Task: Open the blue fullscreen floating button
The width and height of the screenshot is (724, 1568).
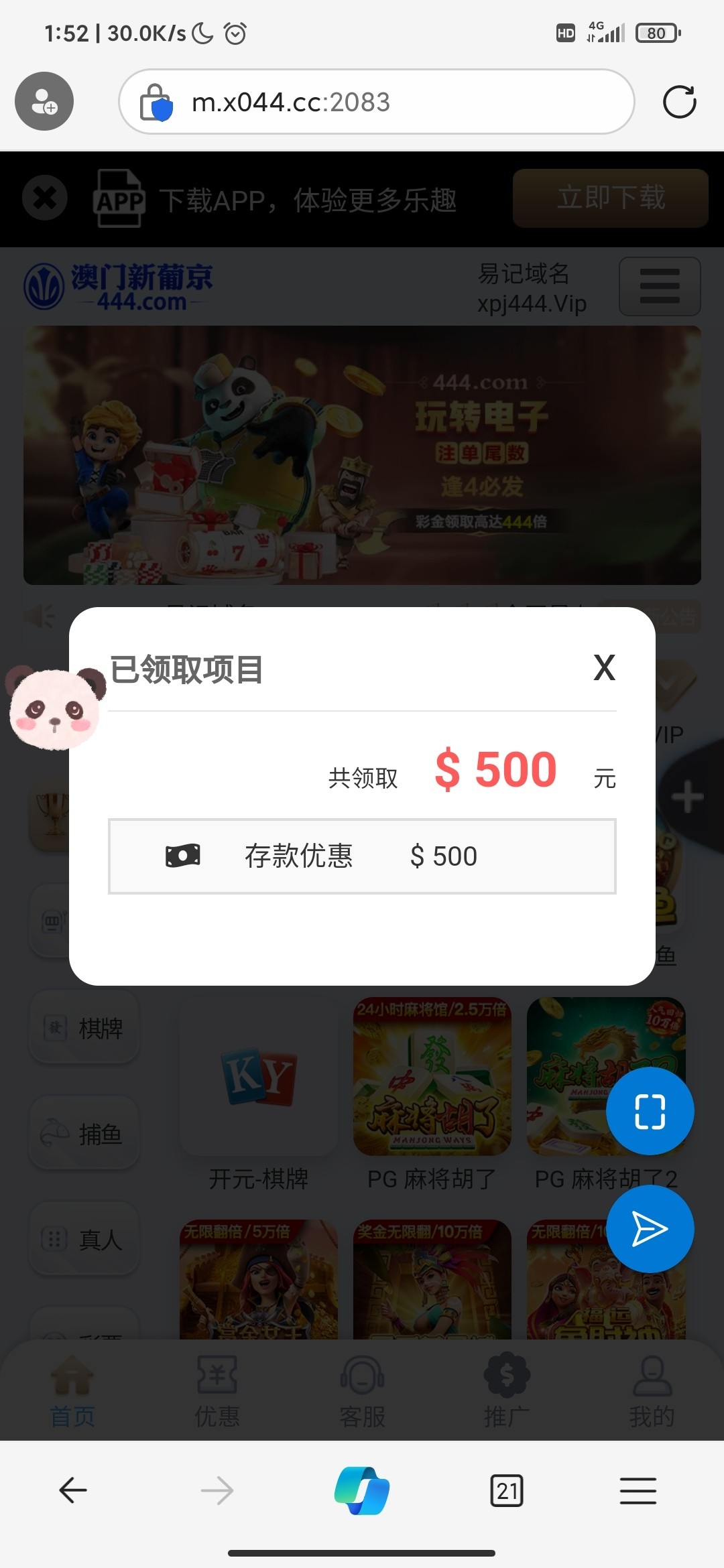Action: 650,1111
